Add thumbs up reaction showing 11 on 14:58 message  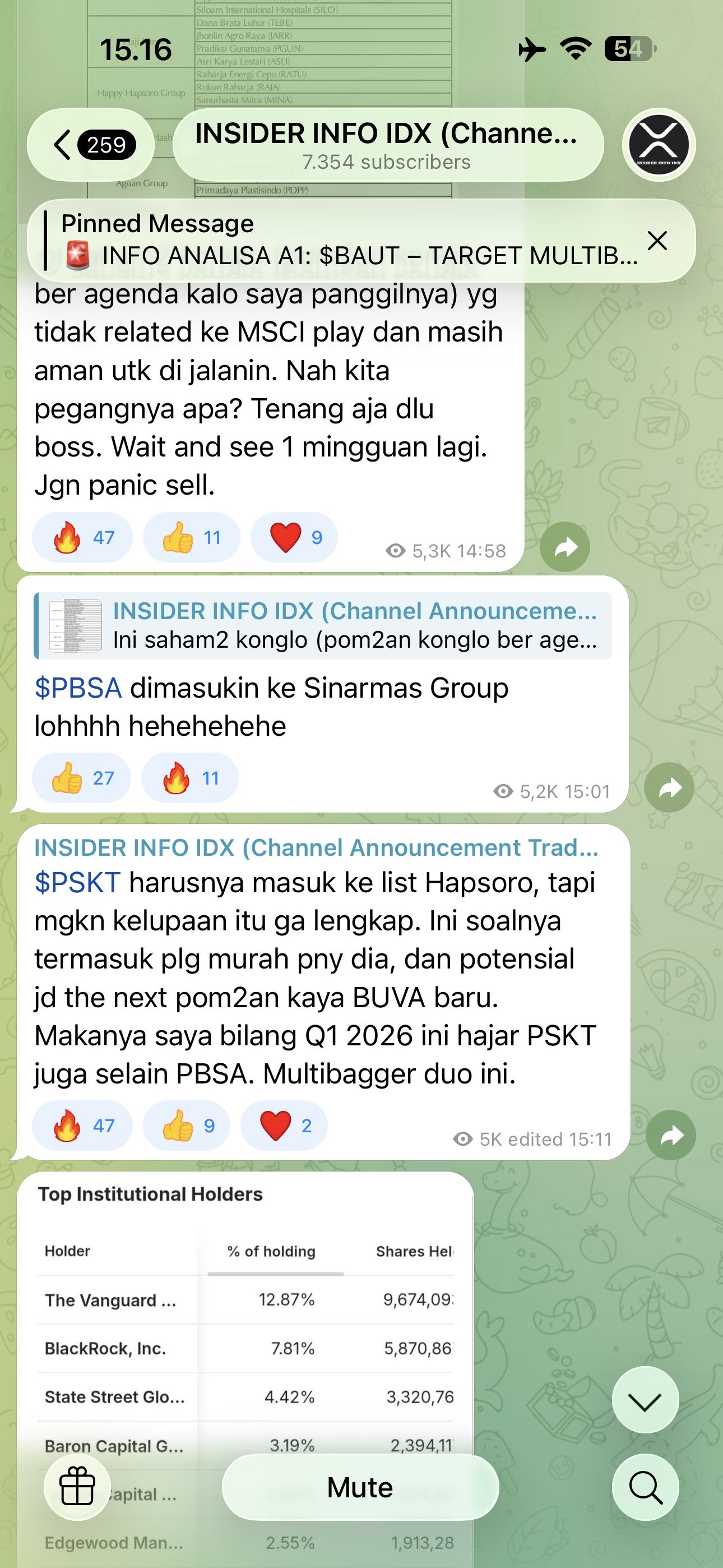pos(191,537)
